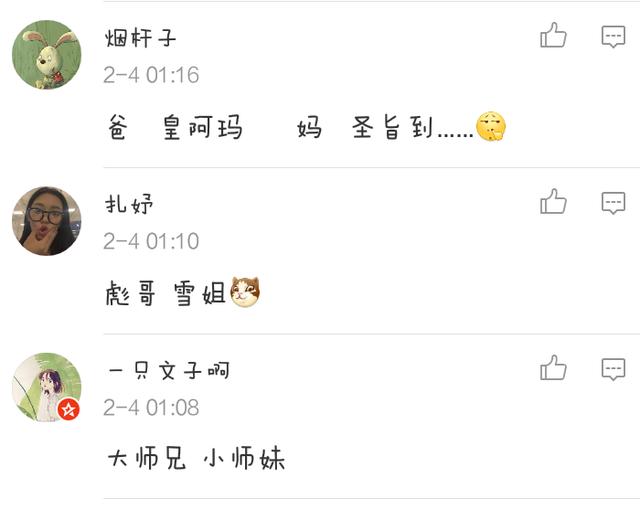This screenshot has width=640, height=509.
Task: View 一只文子啊's profile via avatar
Action: pyautogui.click(x=46, y=387)
